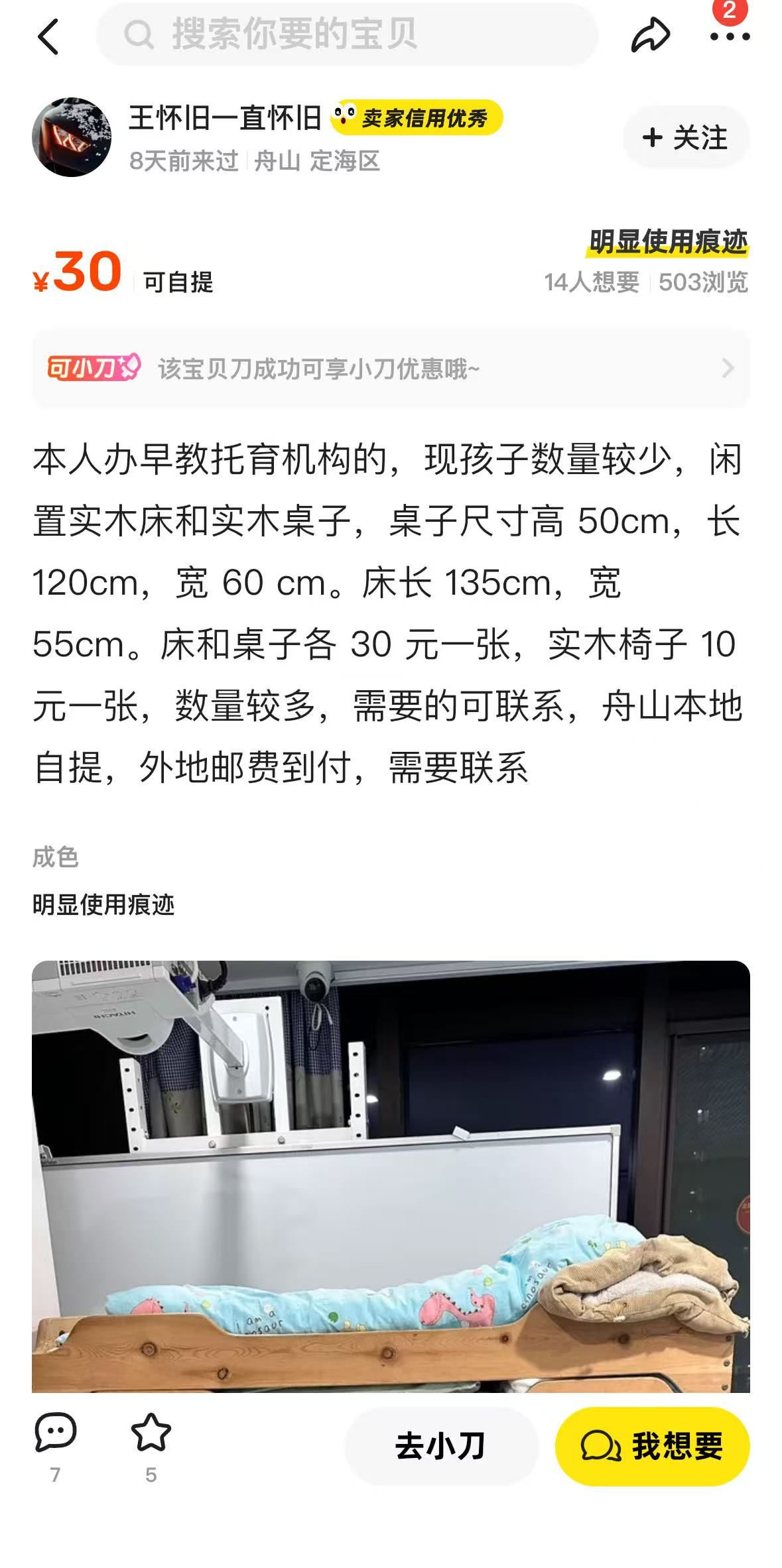The width and height of the screenshot is (782, 1568).
Task: Open seller 王怀旧一直怀旧's avatar
Action: click(x=72, y=137)
